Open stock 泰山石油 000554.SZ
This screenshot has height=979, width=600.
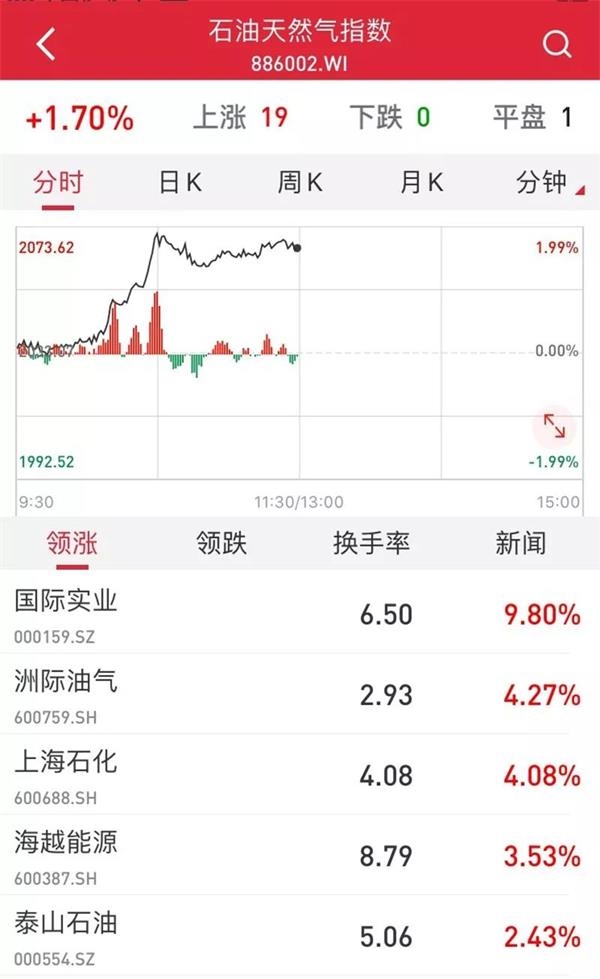(x=300, y=936)
